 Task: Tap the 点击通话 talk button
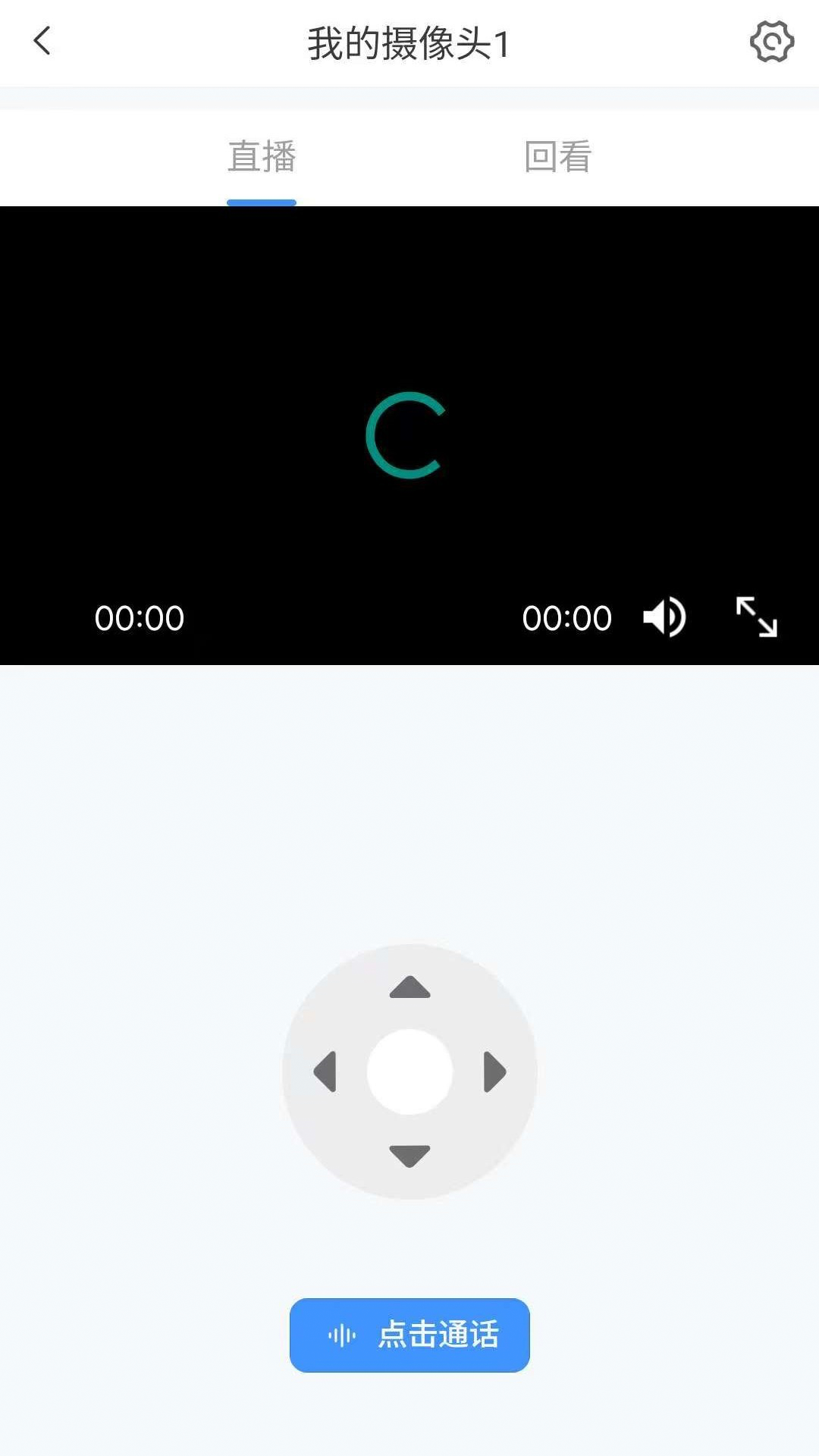pos(409,1335)
